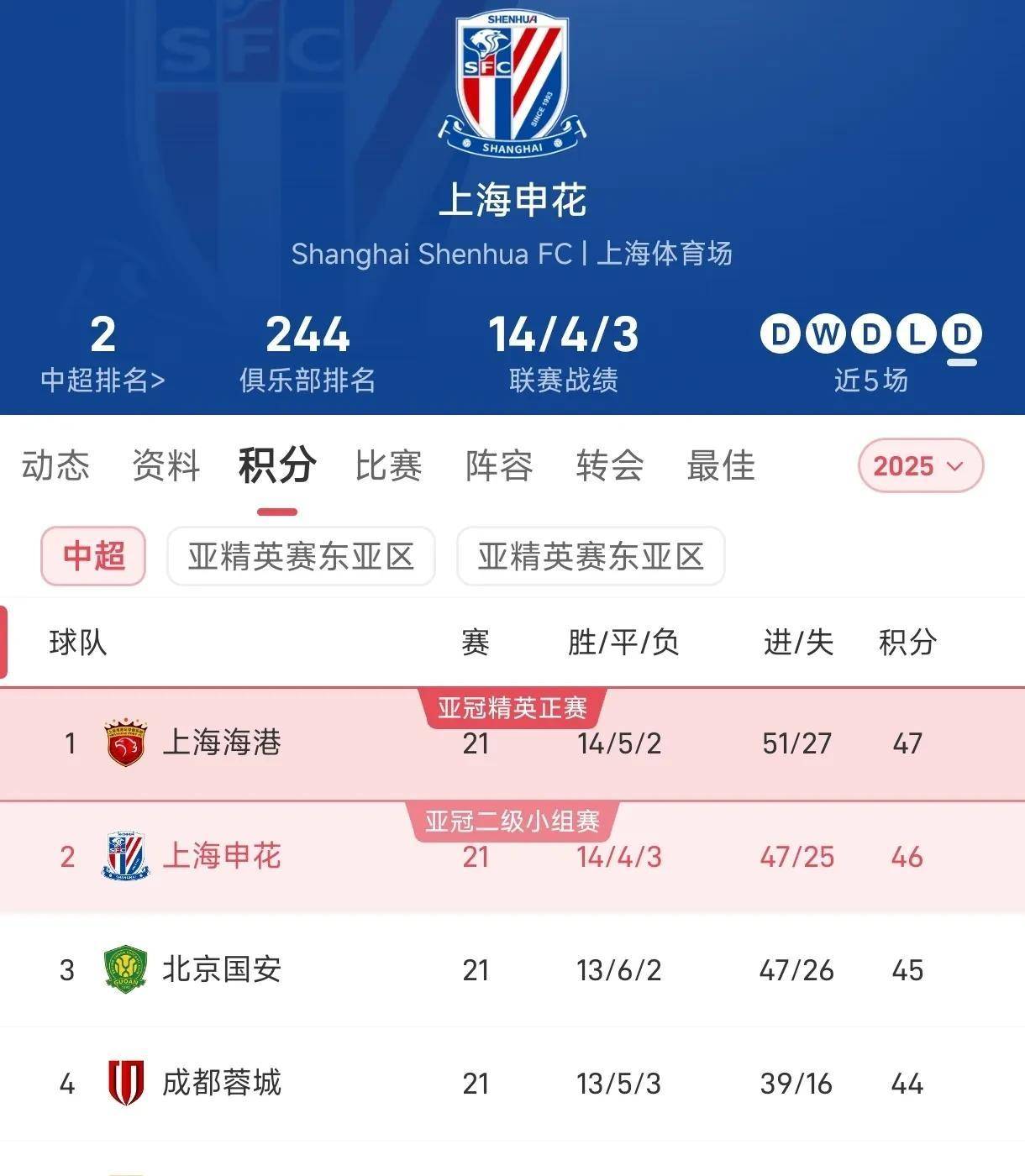Image resolution: width=1025 pixels, height=1176 pixels.
Task: Switch to the 阵容 tab
Action: tap(499, 465)
